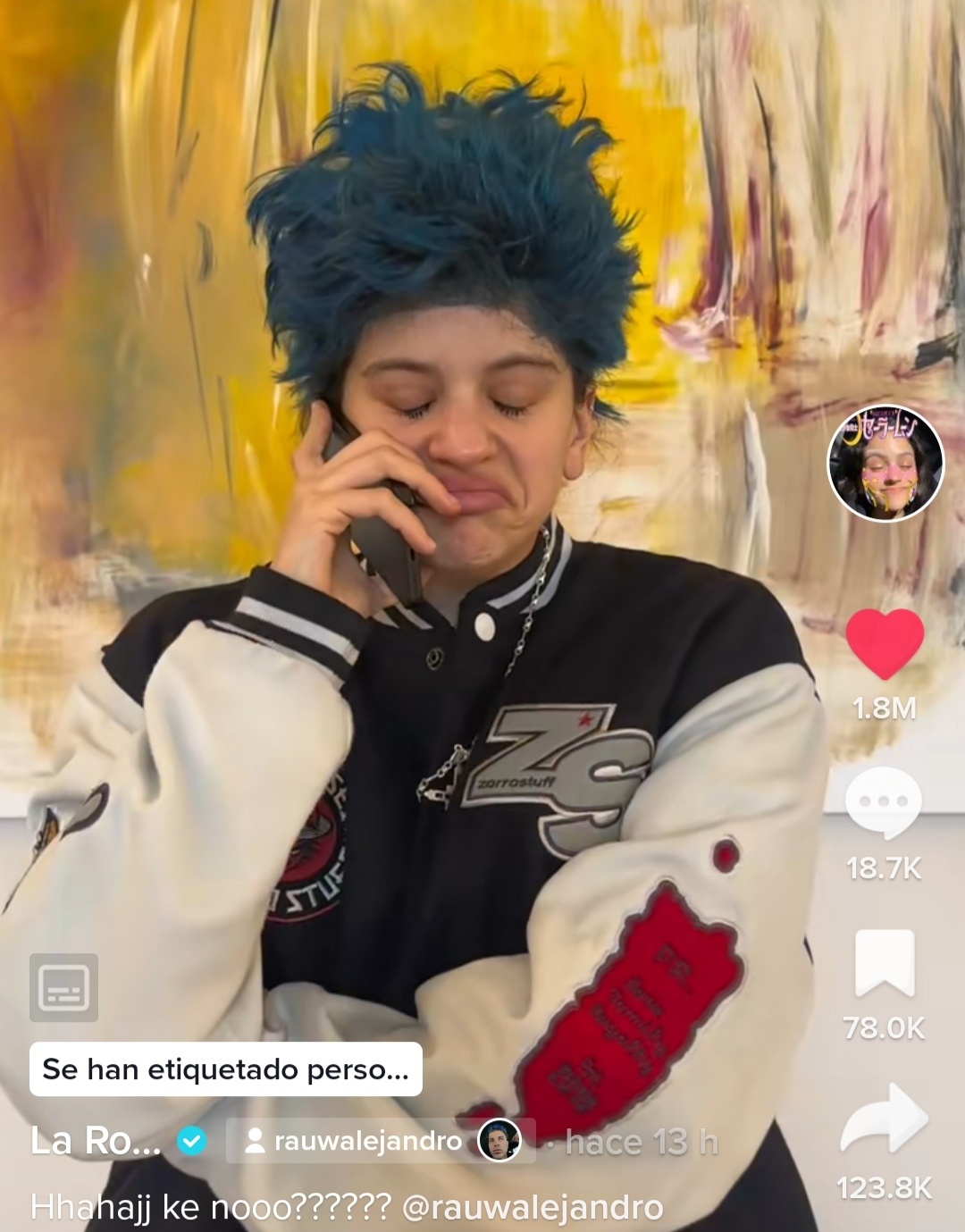Screen dimensions: 965x1232
Task: Tap the 'Se han etiquetado perso...' label
Action: (x=225, y=1069)
